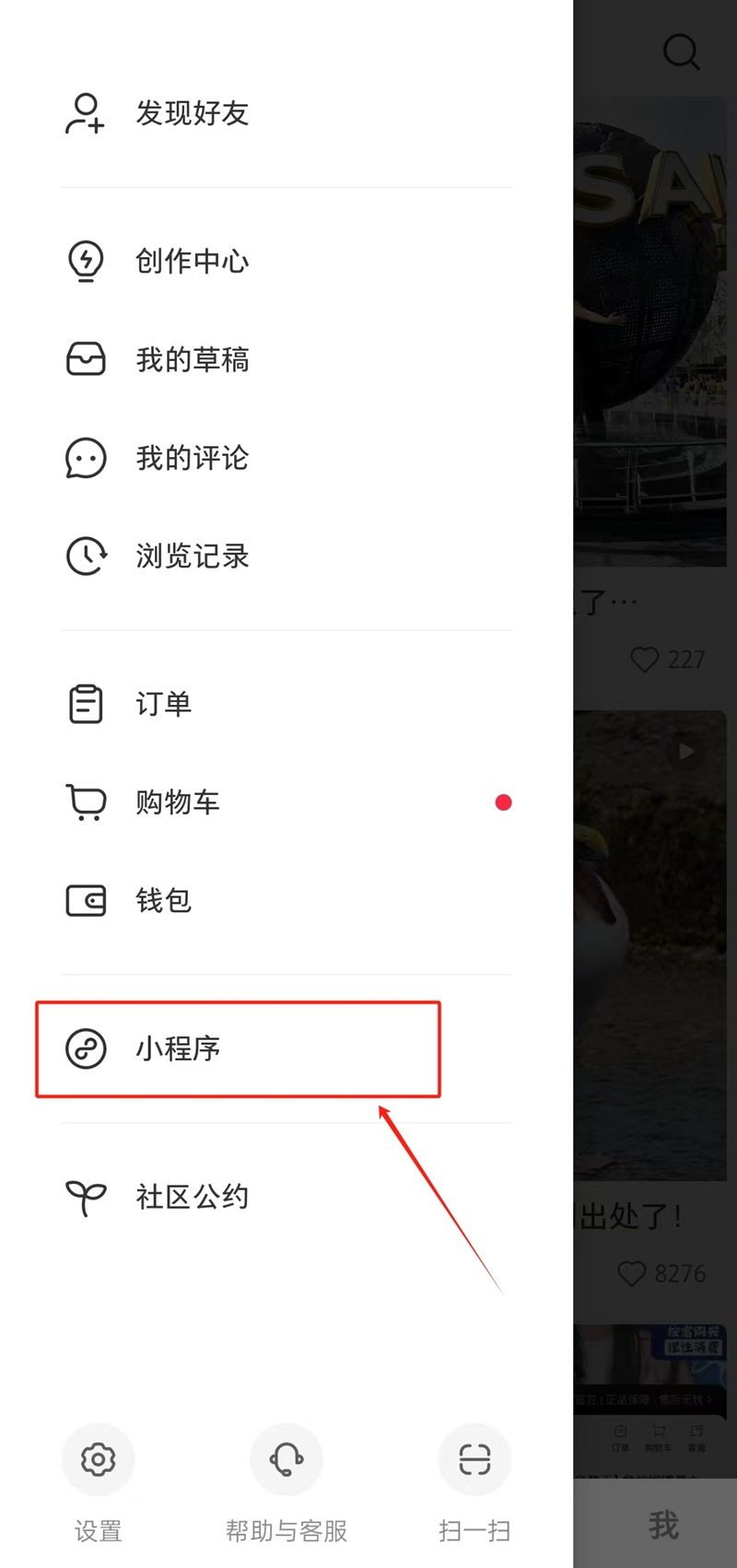Open 我的草稿 drafts
This screenshot has width=737, height=1568.
(x=192, y=359)
